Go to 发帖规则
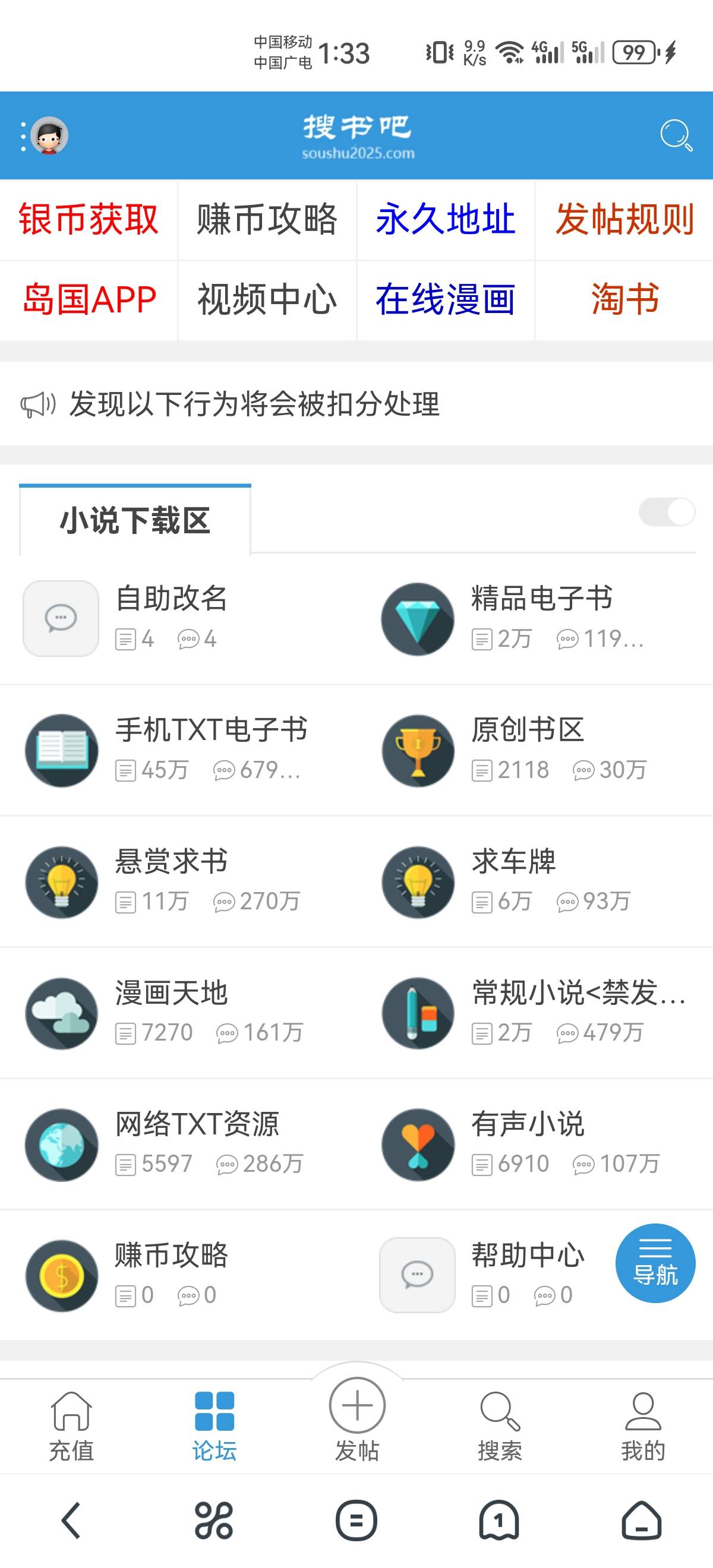 (x=624, y=220)
